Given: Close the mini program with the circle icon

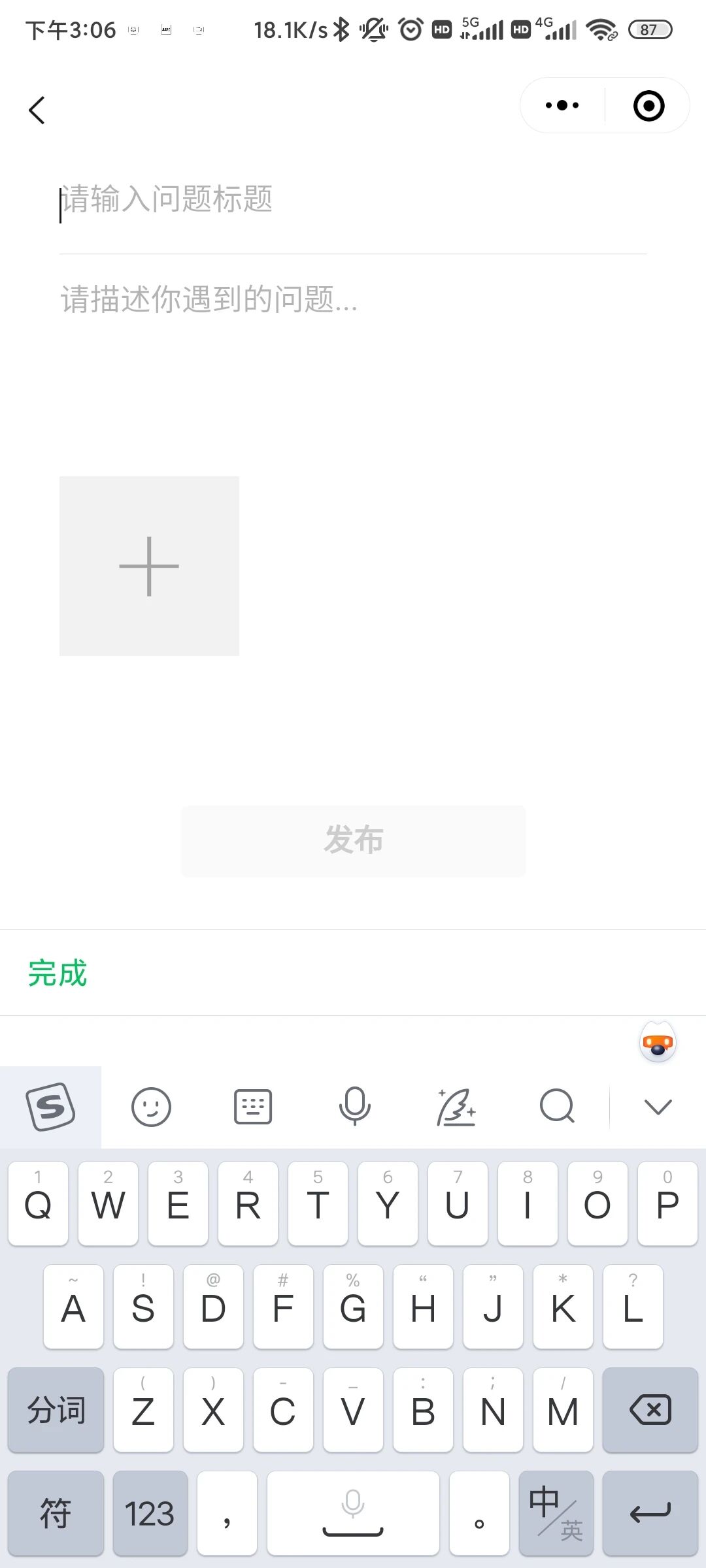Looking at the screenshot, I should tap(648, 105).
